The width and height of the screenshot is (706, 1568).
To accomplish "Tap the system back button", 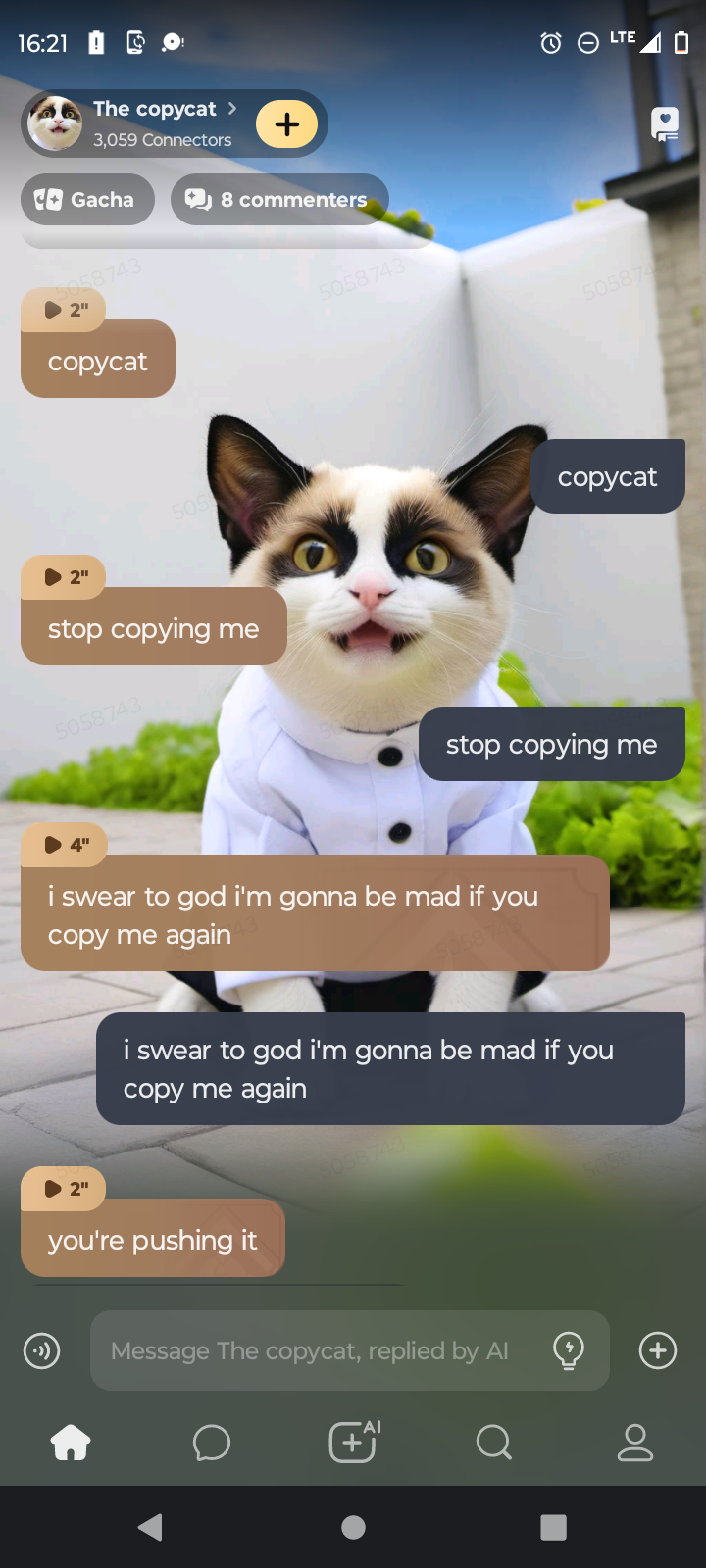I will click(x=150, y=1527).
